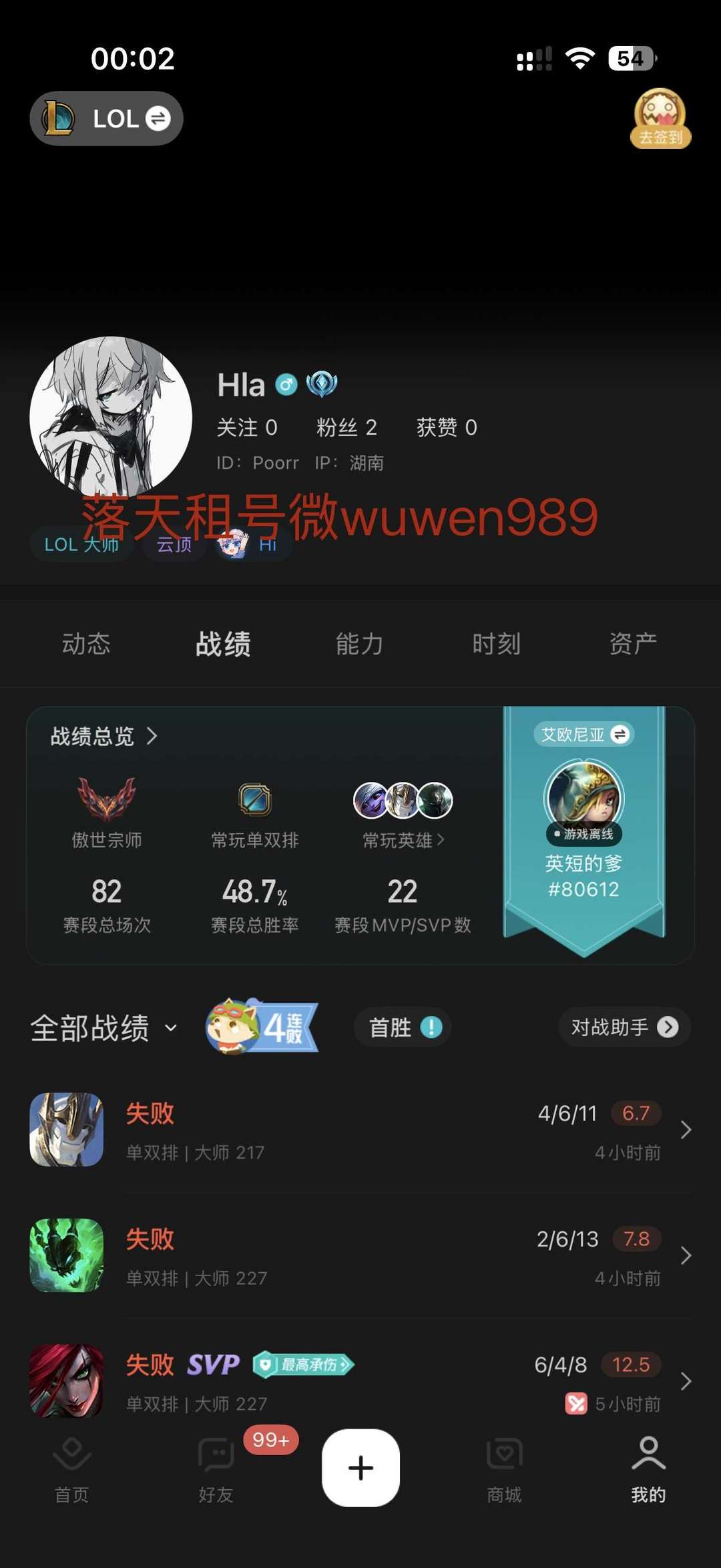Switch to the 资产 tab

630,643
